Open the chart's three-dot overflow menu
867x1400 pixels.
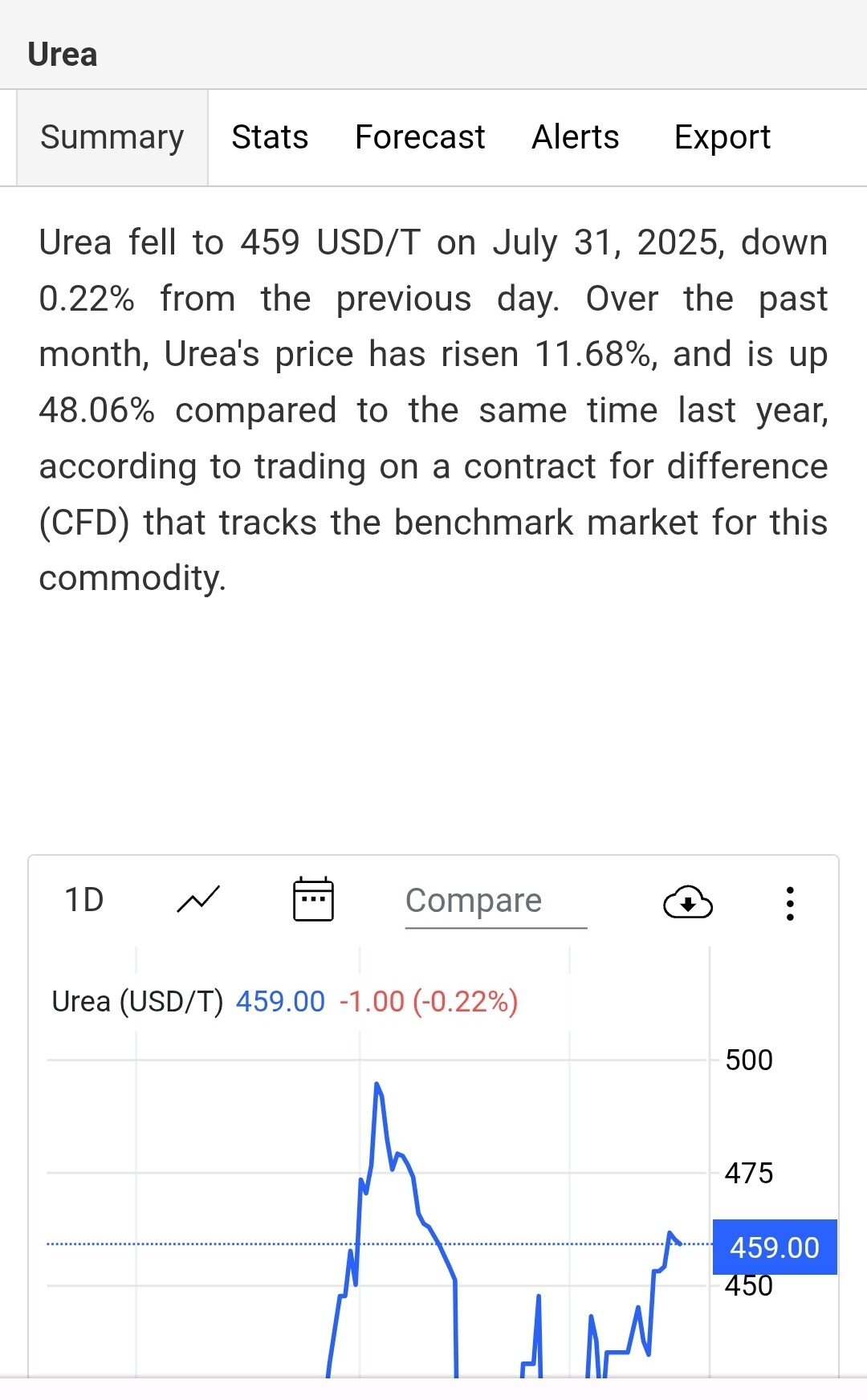pos(790,903)
